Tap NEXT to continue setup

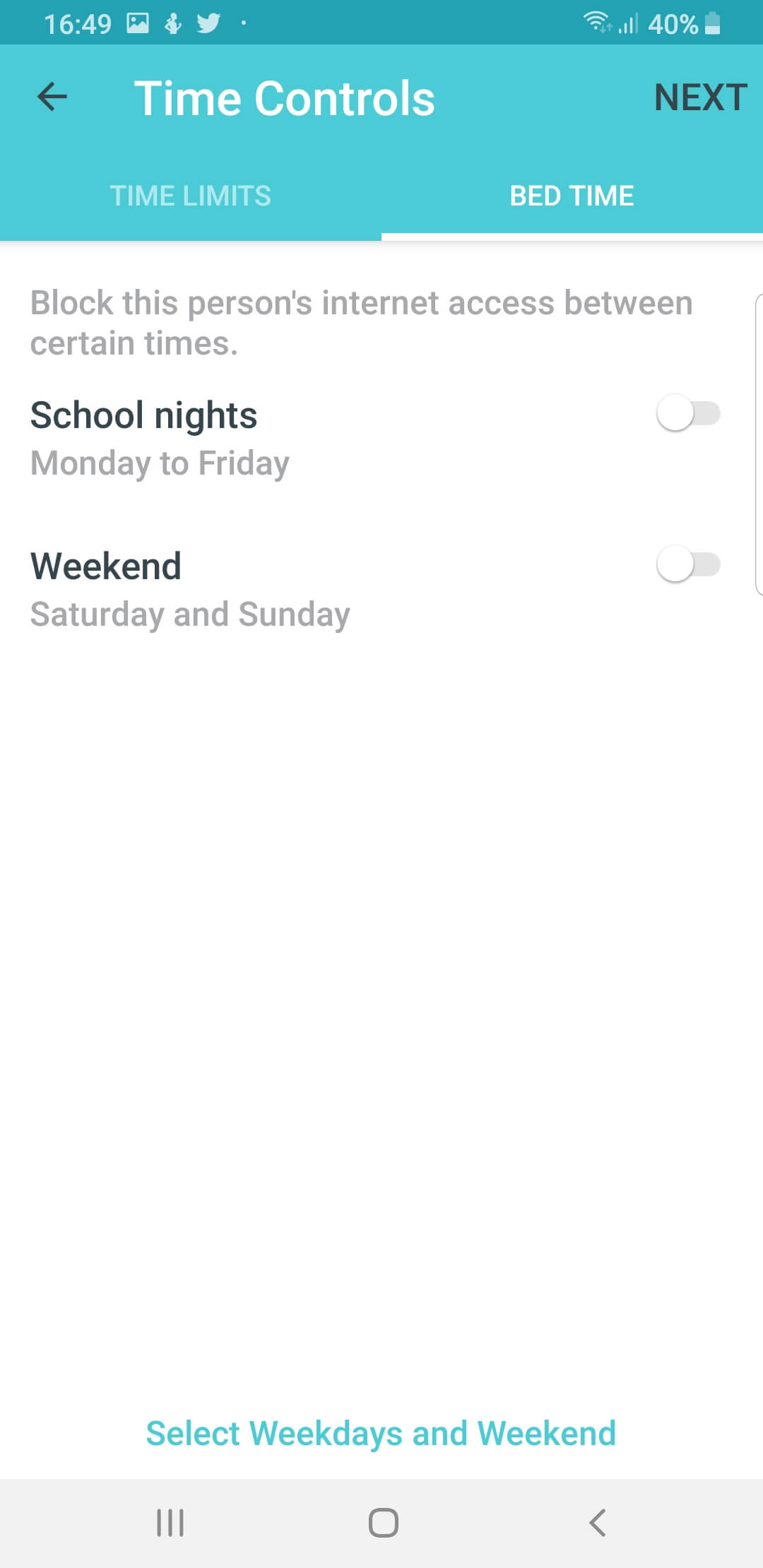coord(700,97)
